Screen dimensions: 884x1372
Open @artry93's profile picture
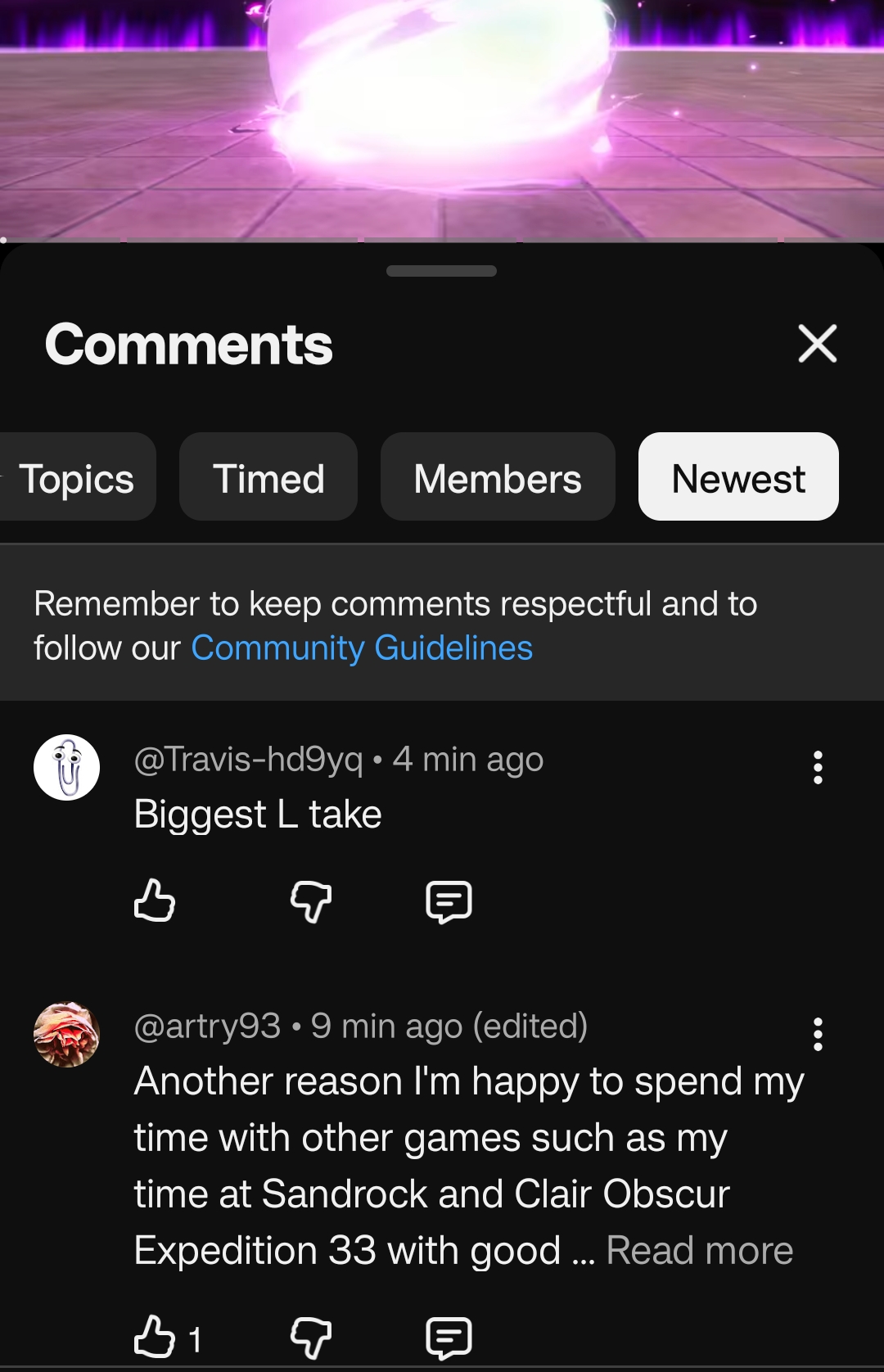66,1034
